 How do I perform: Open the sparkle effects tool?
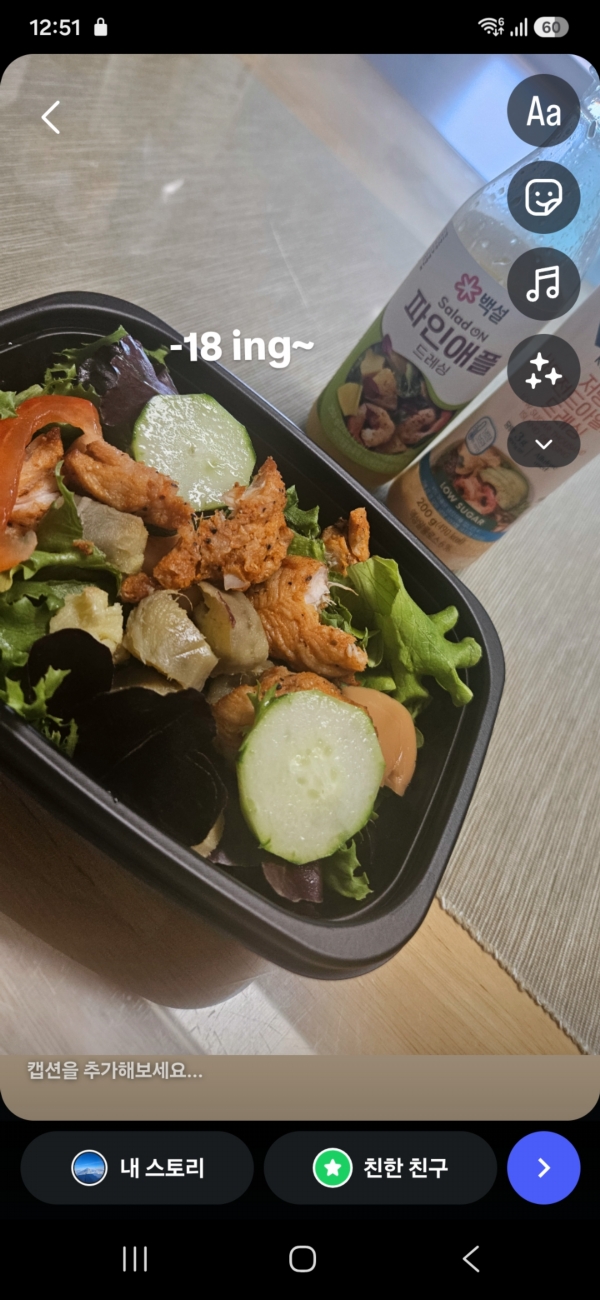click(x=544, y=371)
